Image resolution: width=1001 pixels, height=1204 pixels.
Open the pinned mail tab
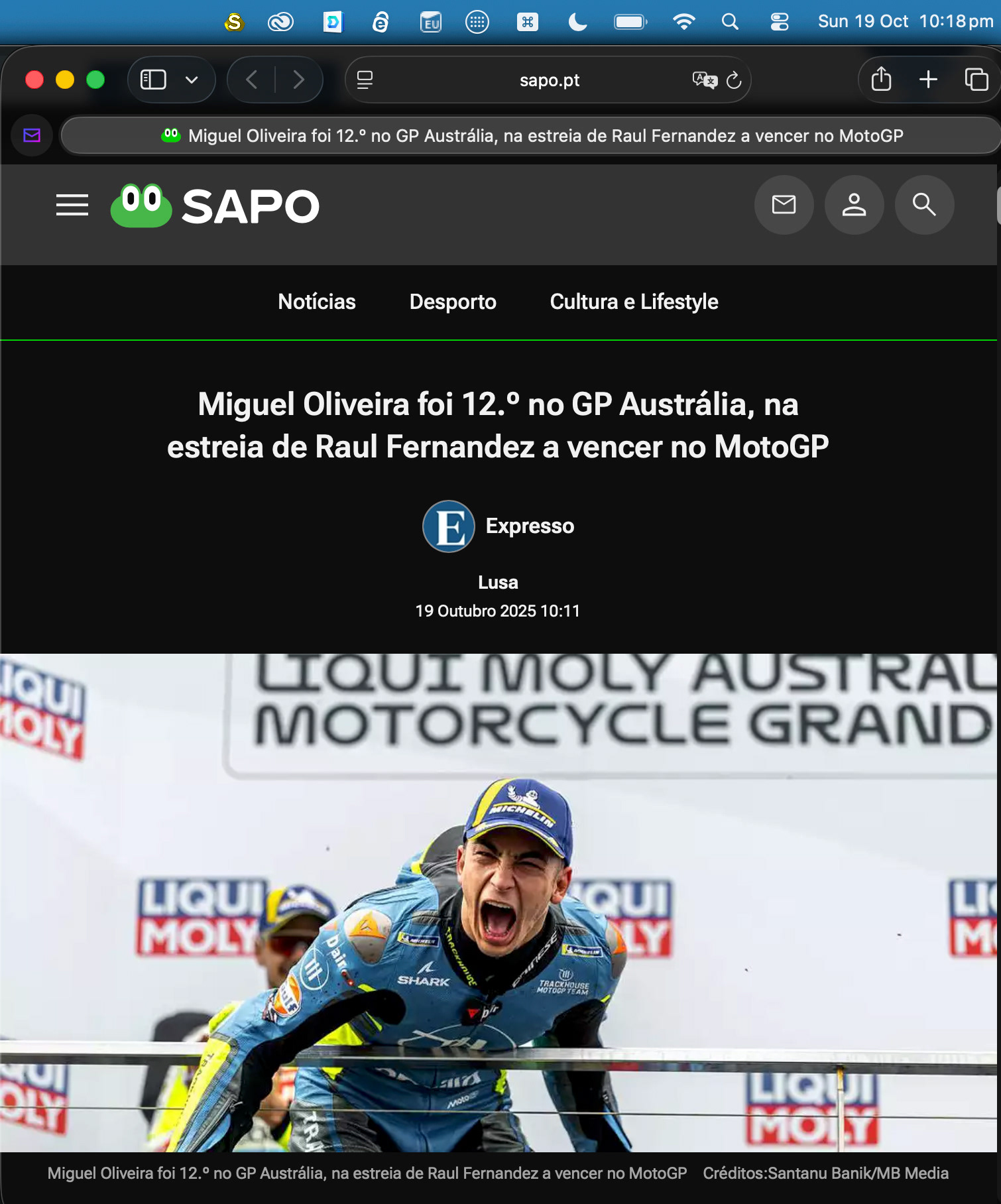(x=32, y=136)
